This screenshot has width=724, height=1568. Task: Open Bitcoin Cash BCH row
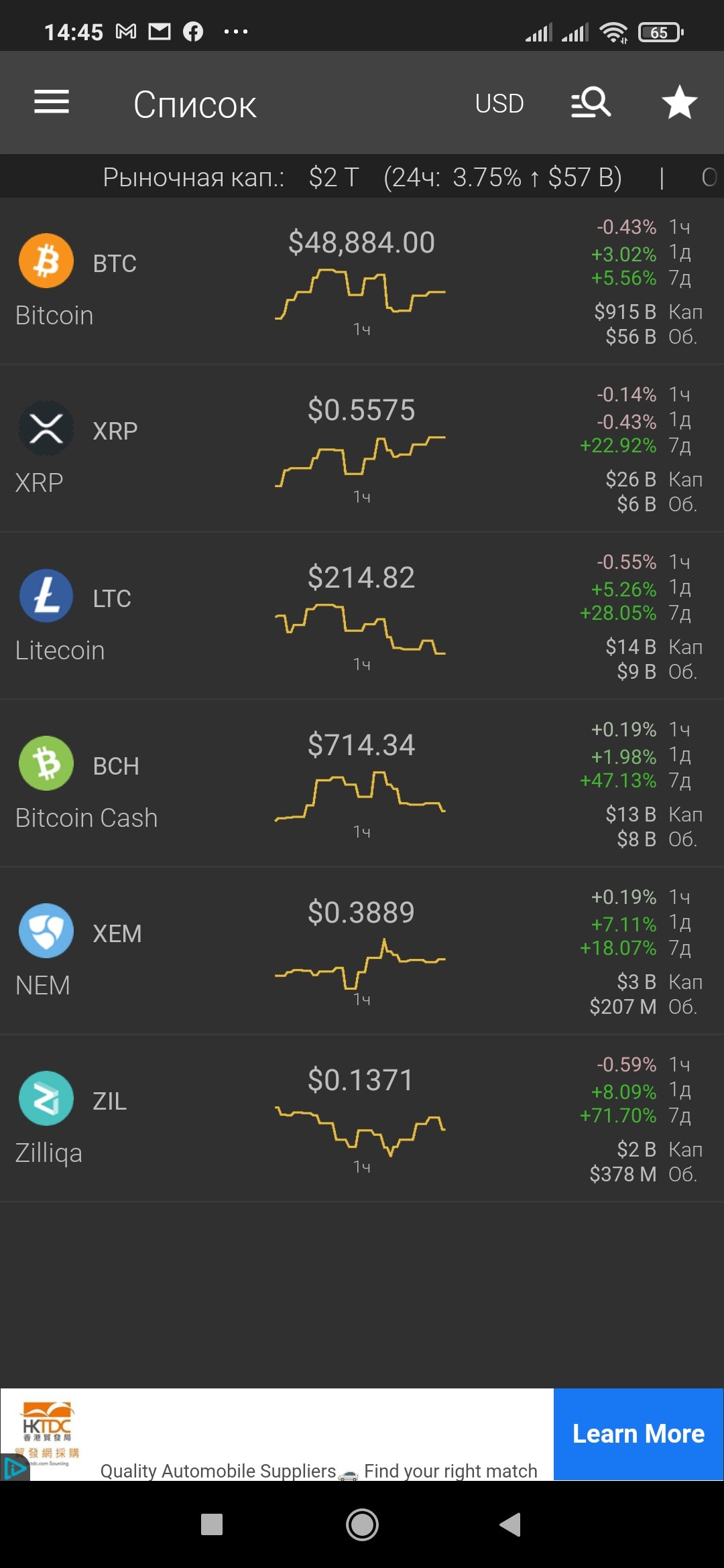[362, 784]
